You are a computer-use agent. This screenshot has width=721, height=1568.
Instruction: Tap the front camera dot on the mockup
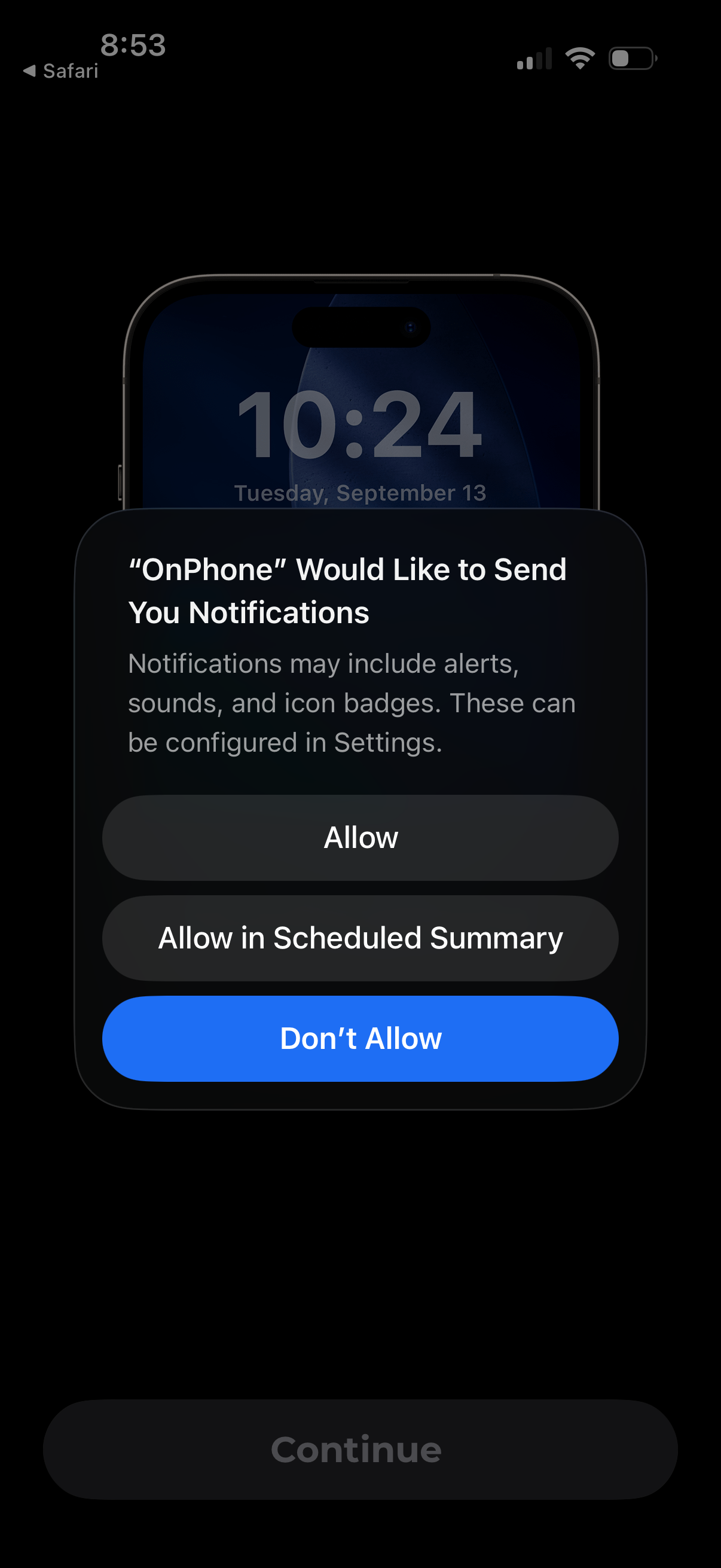click(411, 328)
